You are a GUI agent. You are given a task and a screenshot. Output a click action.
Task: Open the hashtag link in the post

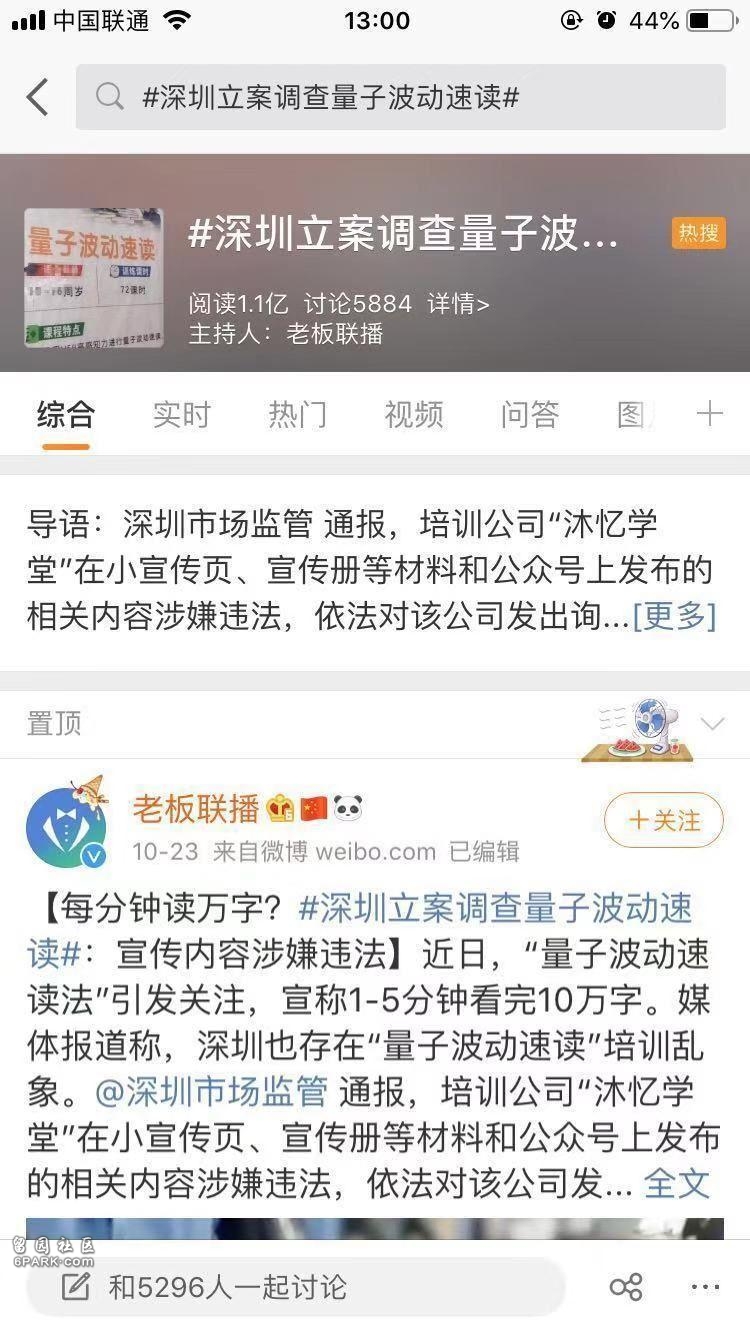(x=495, y=908)
